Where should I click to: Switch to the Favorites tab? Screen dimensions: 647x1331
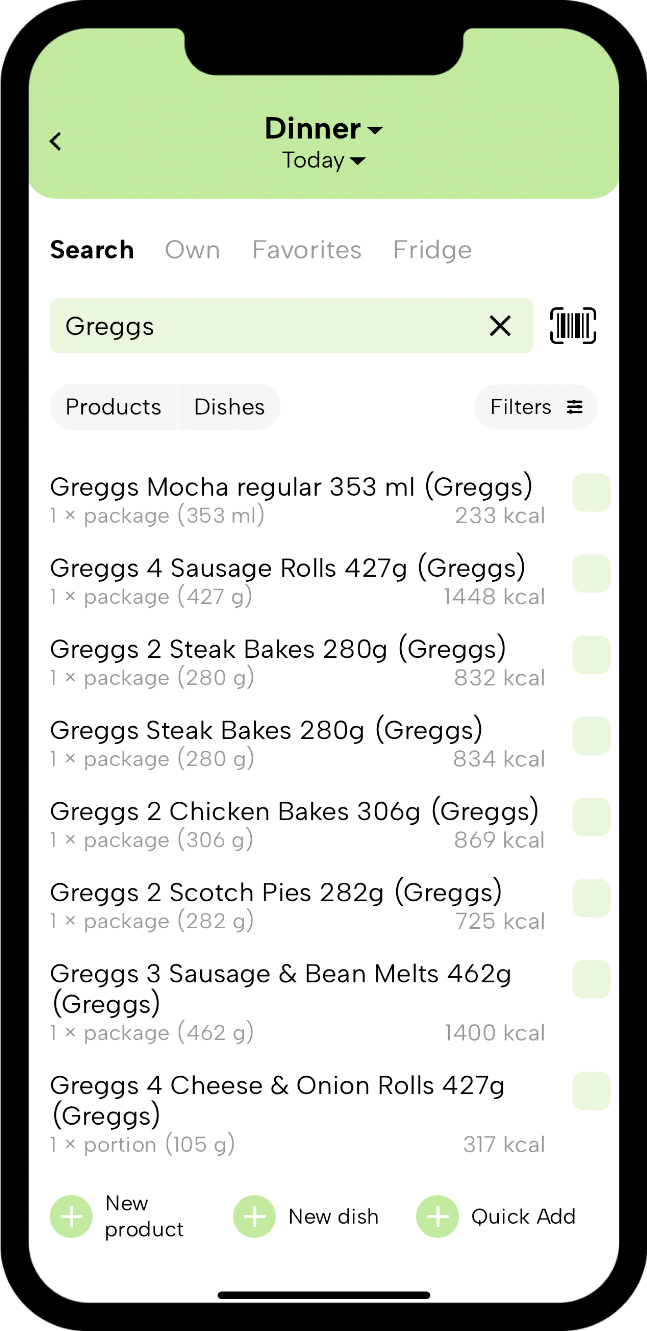pyautogui.click(x=307, y=250)
